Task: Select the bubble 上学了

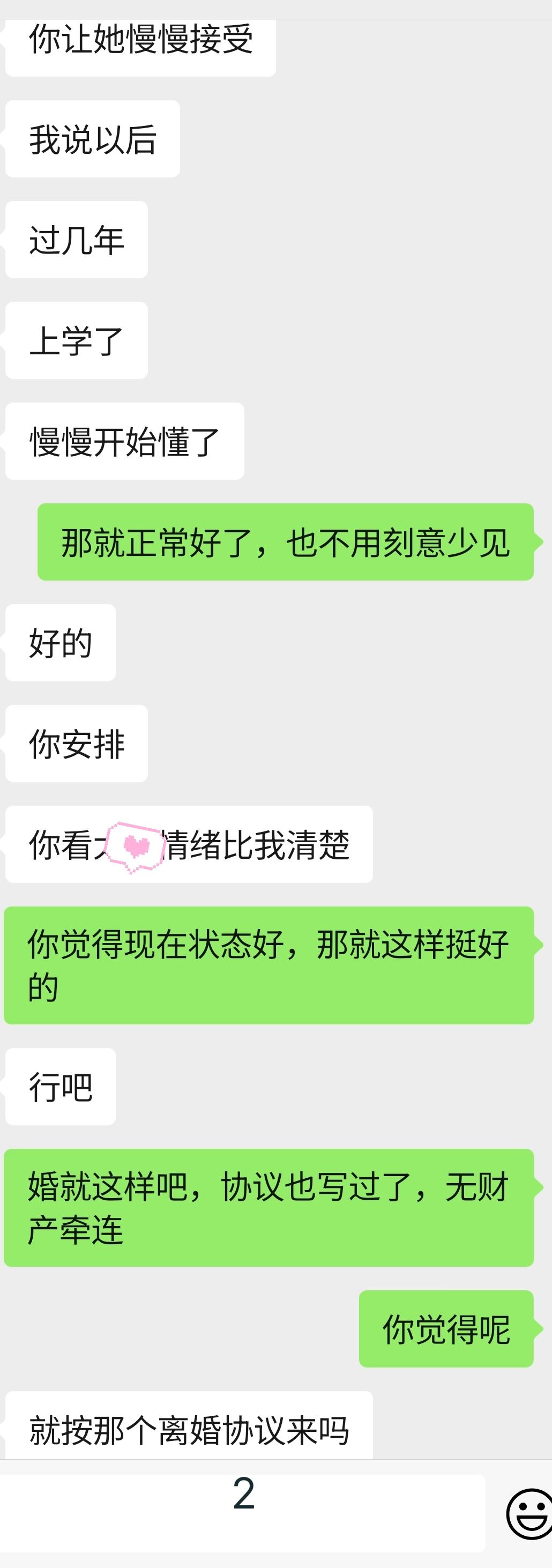Action: [x=76, y=341]
